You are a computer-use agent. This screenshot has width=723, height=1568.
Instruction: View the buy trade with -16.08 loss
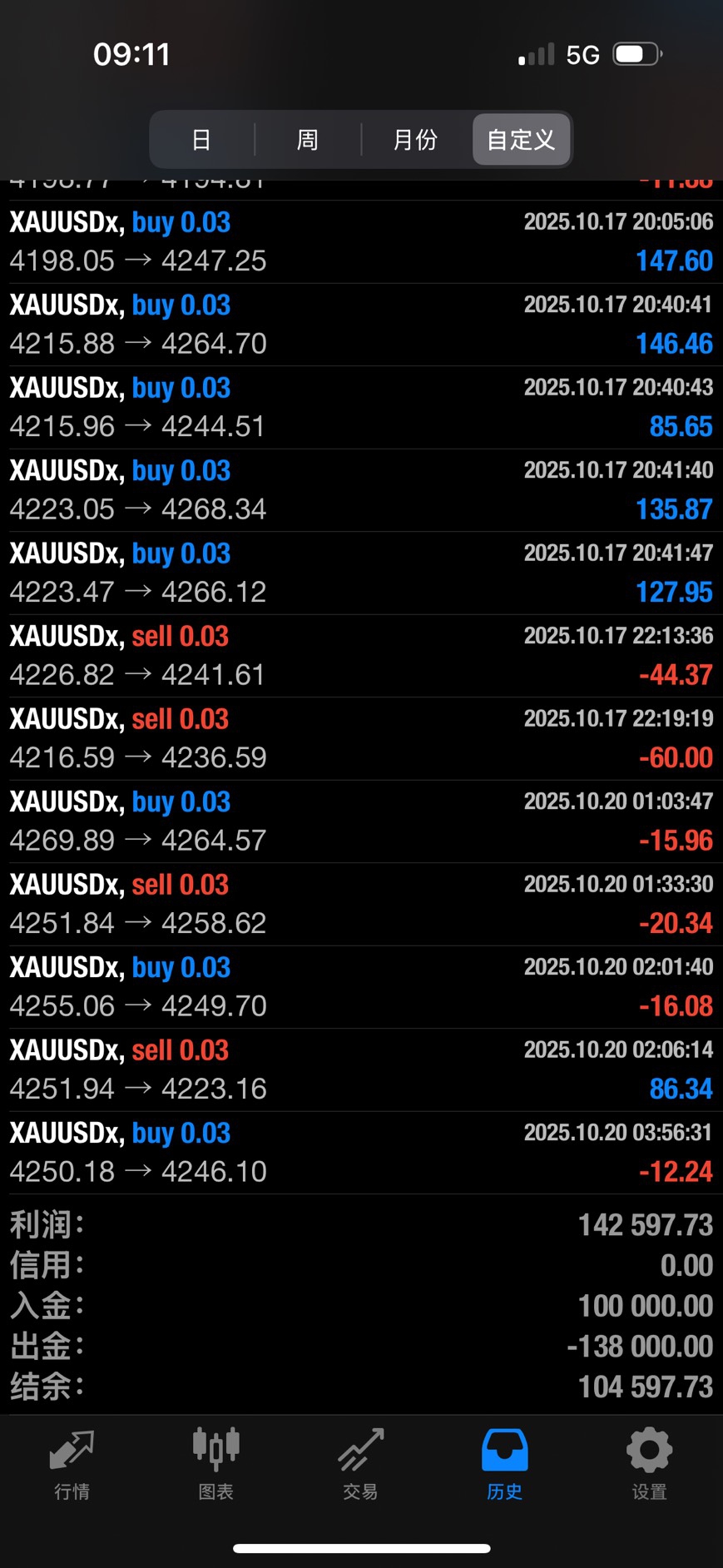[361, 987]
